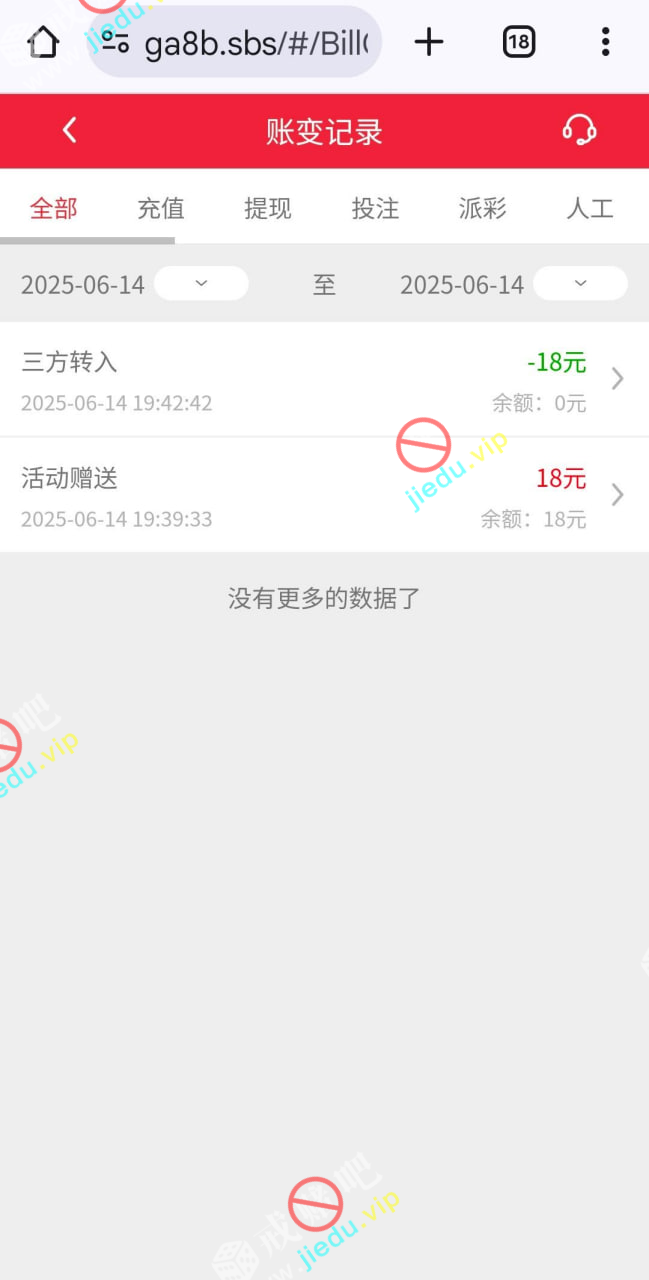
Task: Switch to the 人工 tab
Action: point(589,208)
